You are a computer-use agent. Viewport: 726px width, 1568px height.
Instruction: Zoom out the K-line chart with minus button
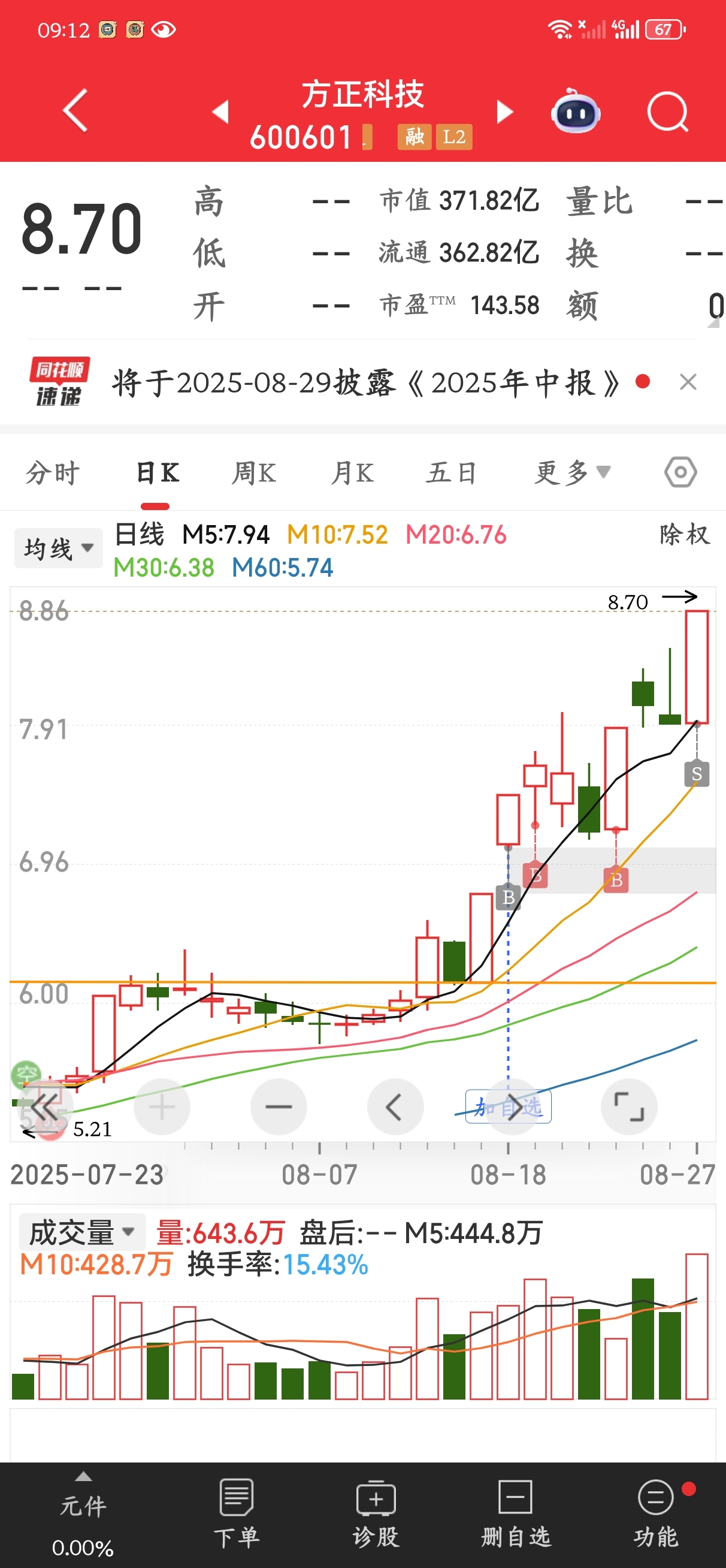(279, 1106)
